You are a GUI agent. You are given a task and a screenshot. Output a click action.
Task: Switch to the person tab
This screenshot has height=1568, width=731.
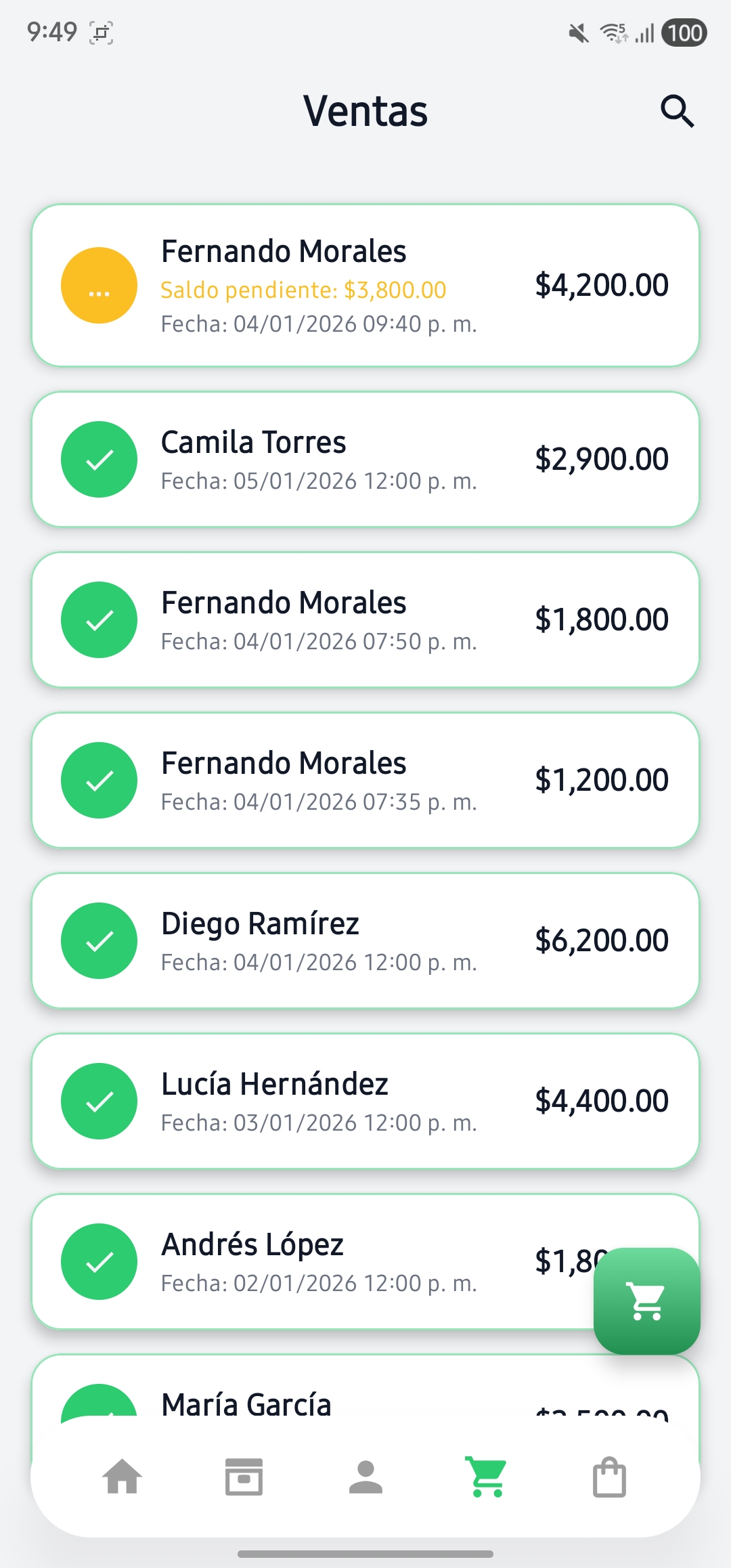tap(365, 1477)
